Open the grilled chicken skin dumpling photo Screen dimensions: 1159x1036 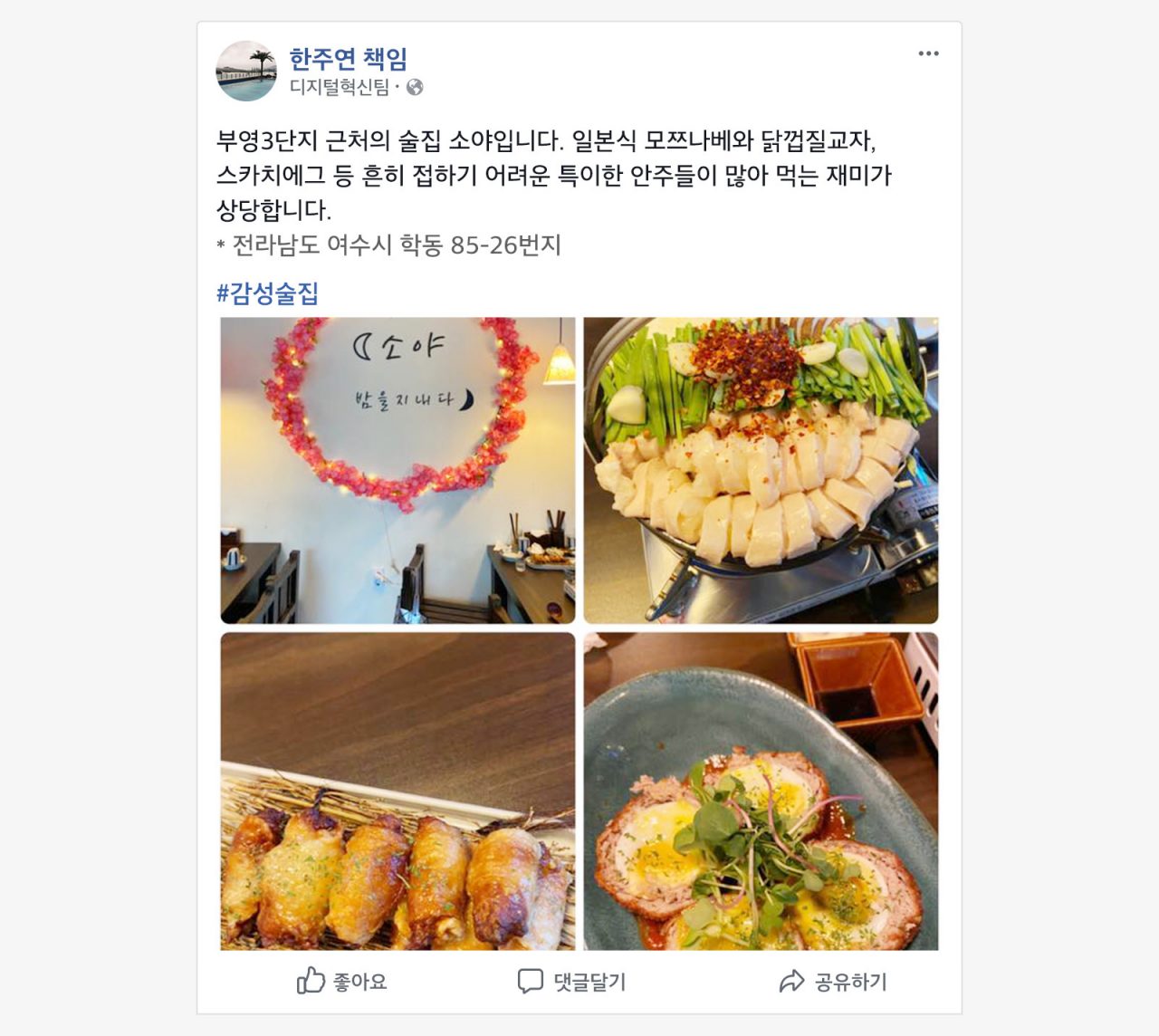[x=398, y=791]
